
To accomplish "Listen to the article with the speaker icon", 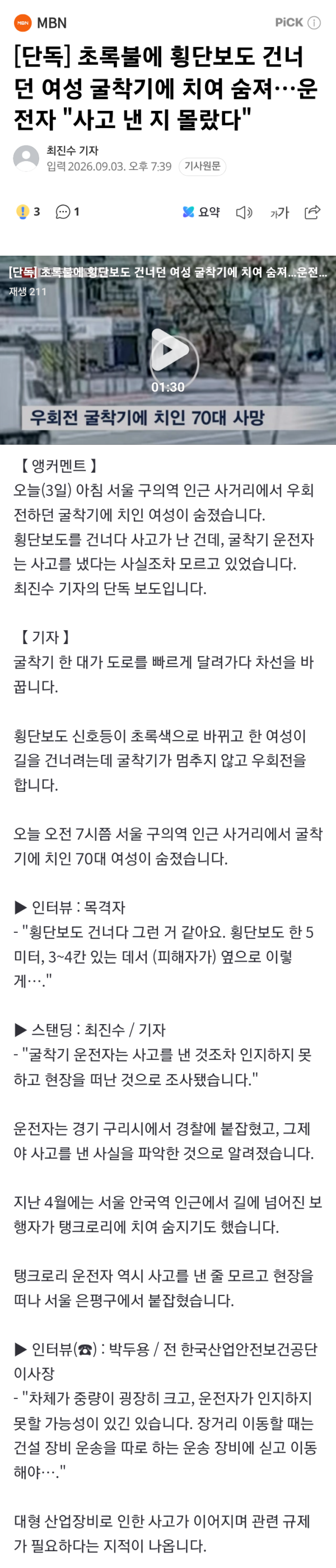I will (244, 213).
